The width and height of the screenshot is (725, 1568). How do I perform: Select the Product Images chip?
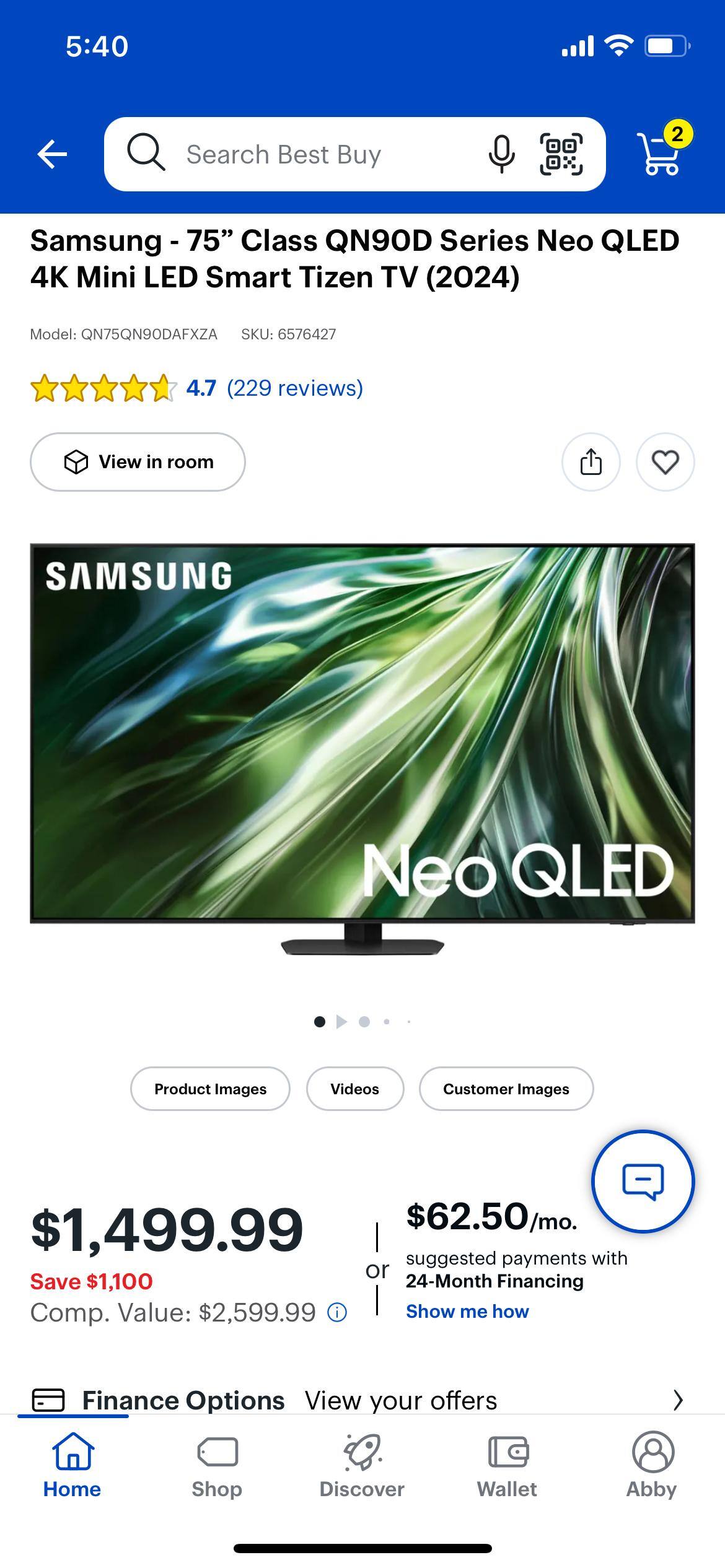pyautogui.click(x=210, y=1089)
